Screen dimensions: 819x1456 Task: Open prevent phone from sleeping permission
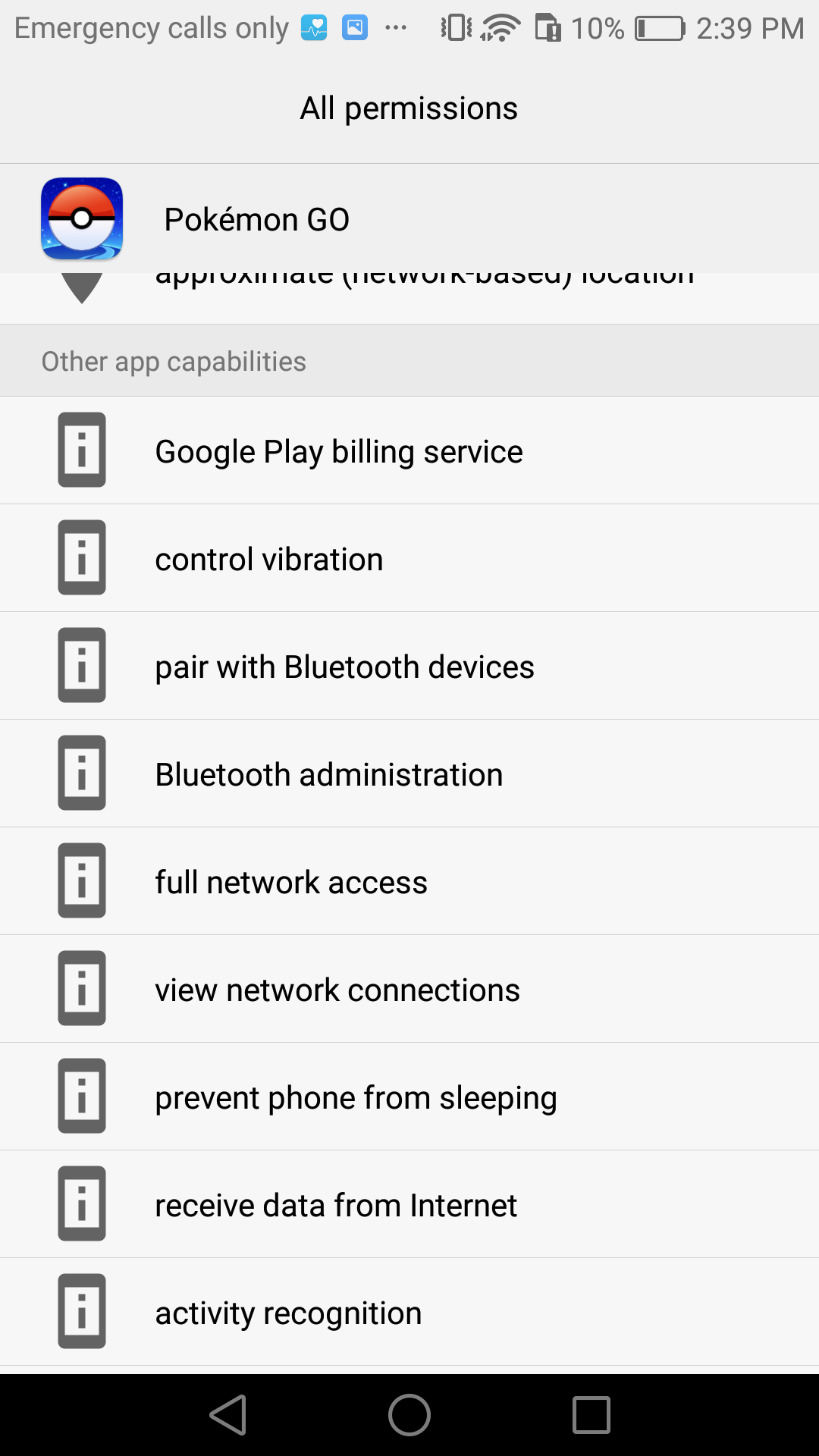pos(409,1097)
